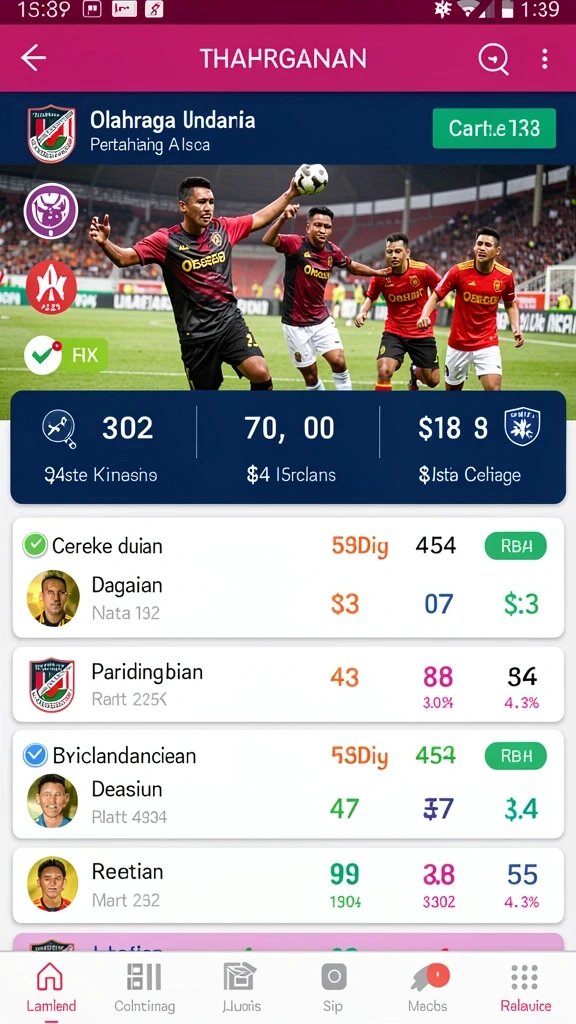Switch to the Lamlend tab
This screenshot has width=576, height=1024.
coord(51,987)
